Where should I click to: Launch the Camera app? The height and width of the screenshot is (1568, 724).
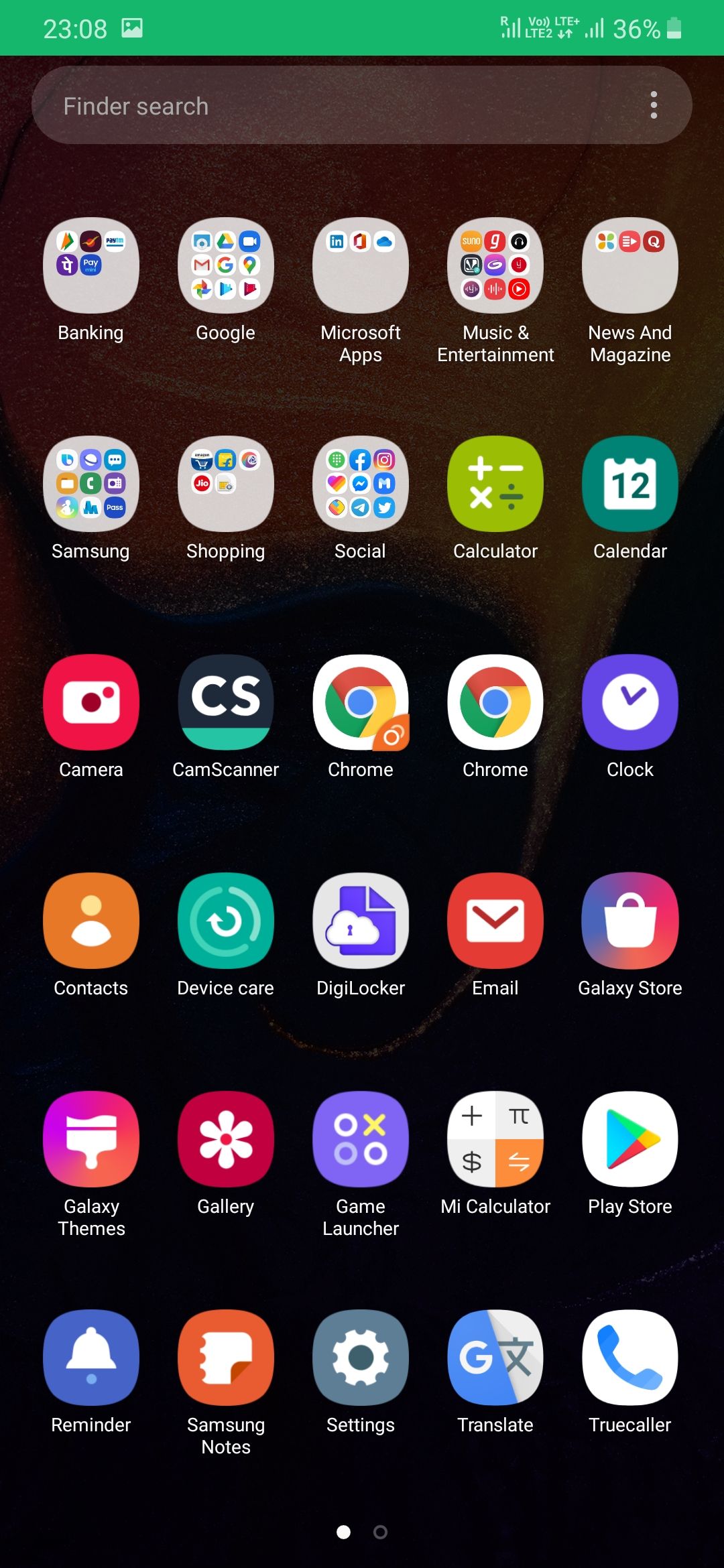click(91, 703)
